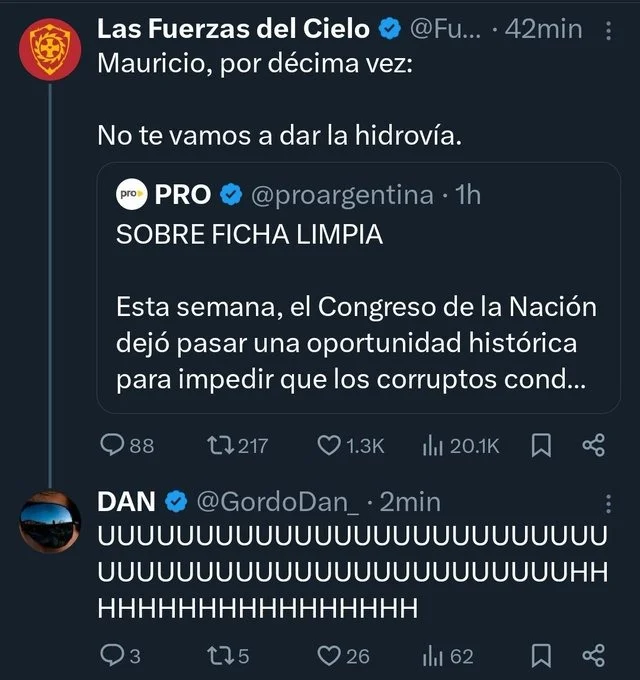Open overflow menu on Las Fuerzas del Cielo post
Screen dimensions: 640x680
coord(611,31)
